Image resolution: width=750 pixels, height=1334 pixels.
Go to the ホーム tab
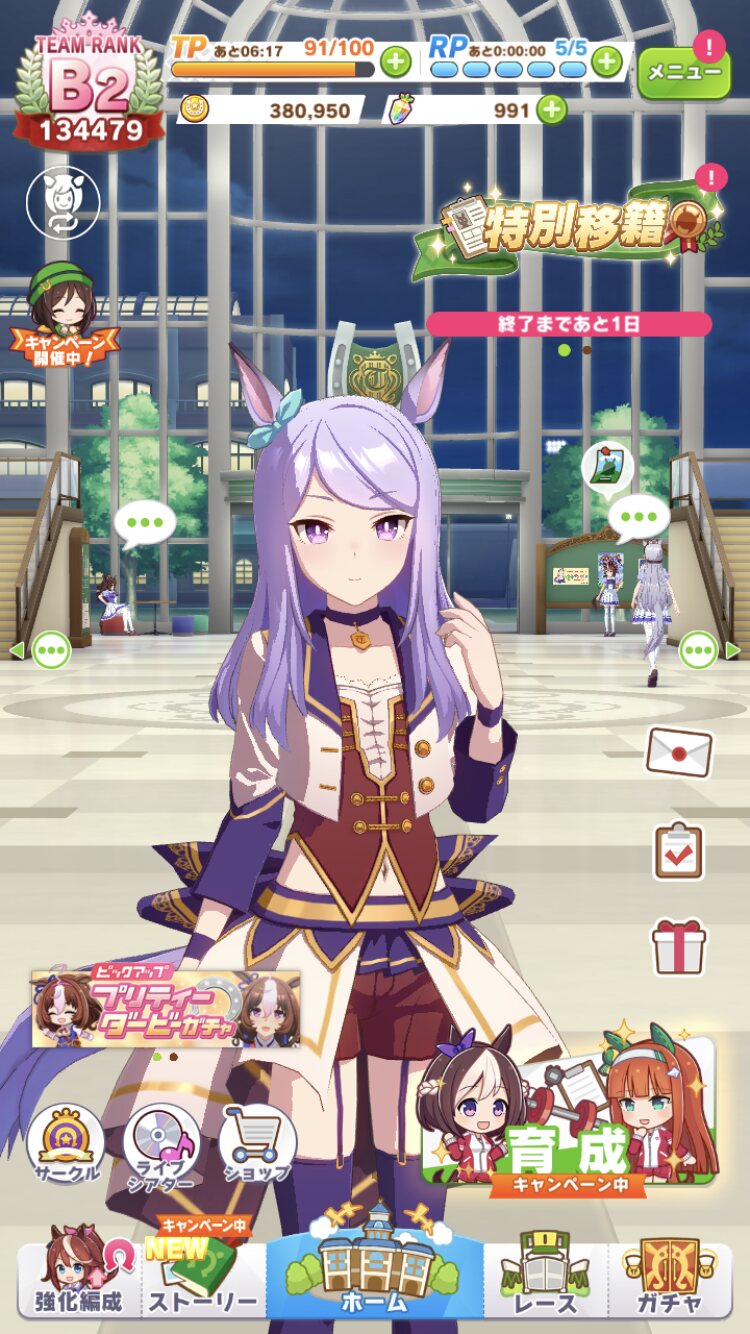[x=375, y=1265]
